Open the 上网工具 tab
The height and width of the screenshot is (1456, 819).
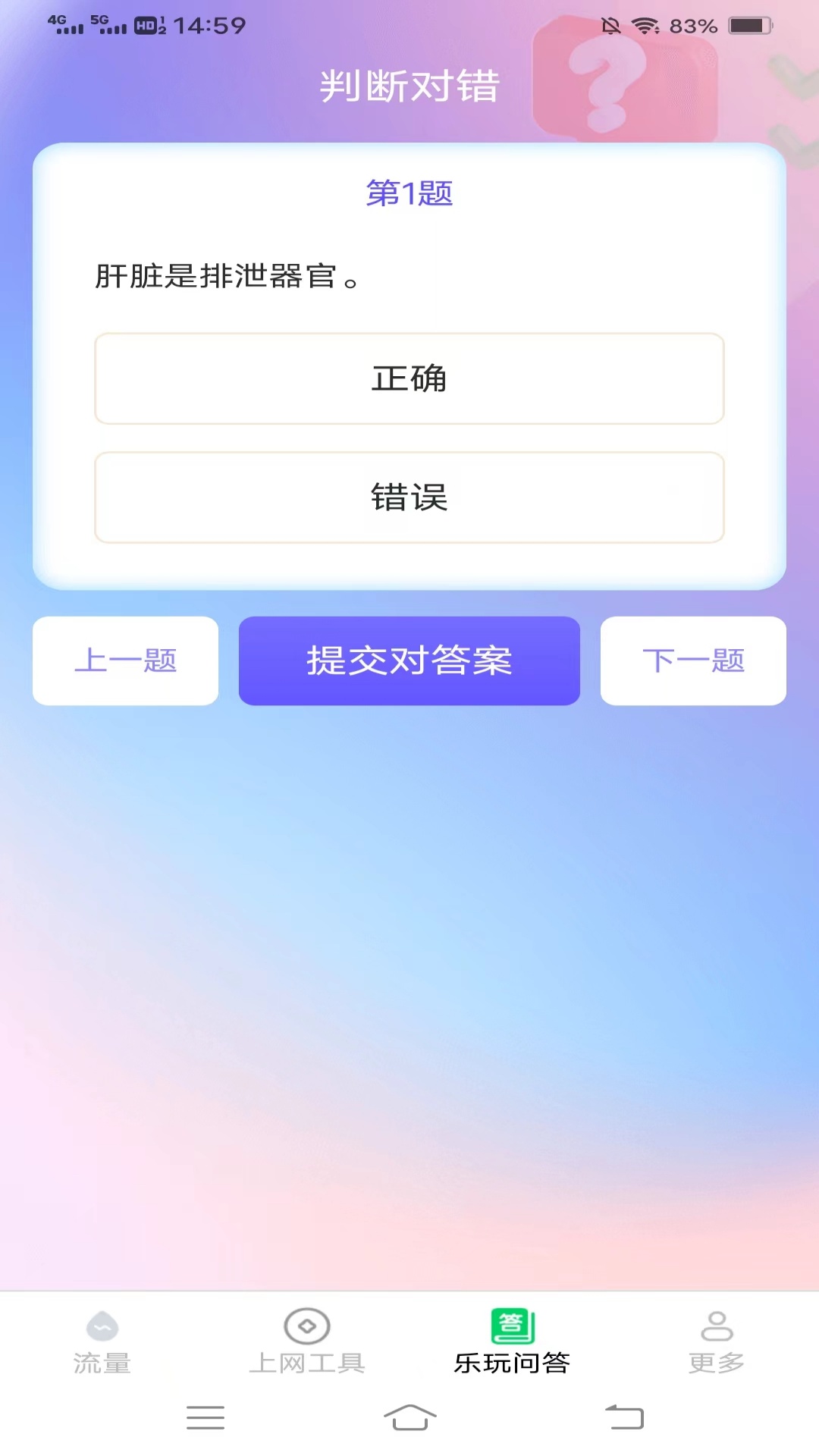[307, 1342]
